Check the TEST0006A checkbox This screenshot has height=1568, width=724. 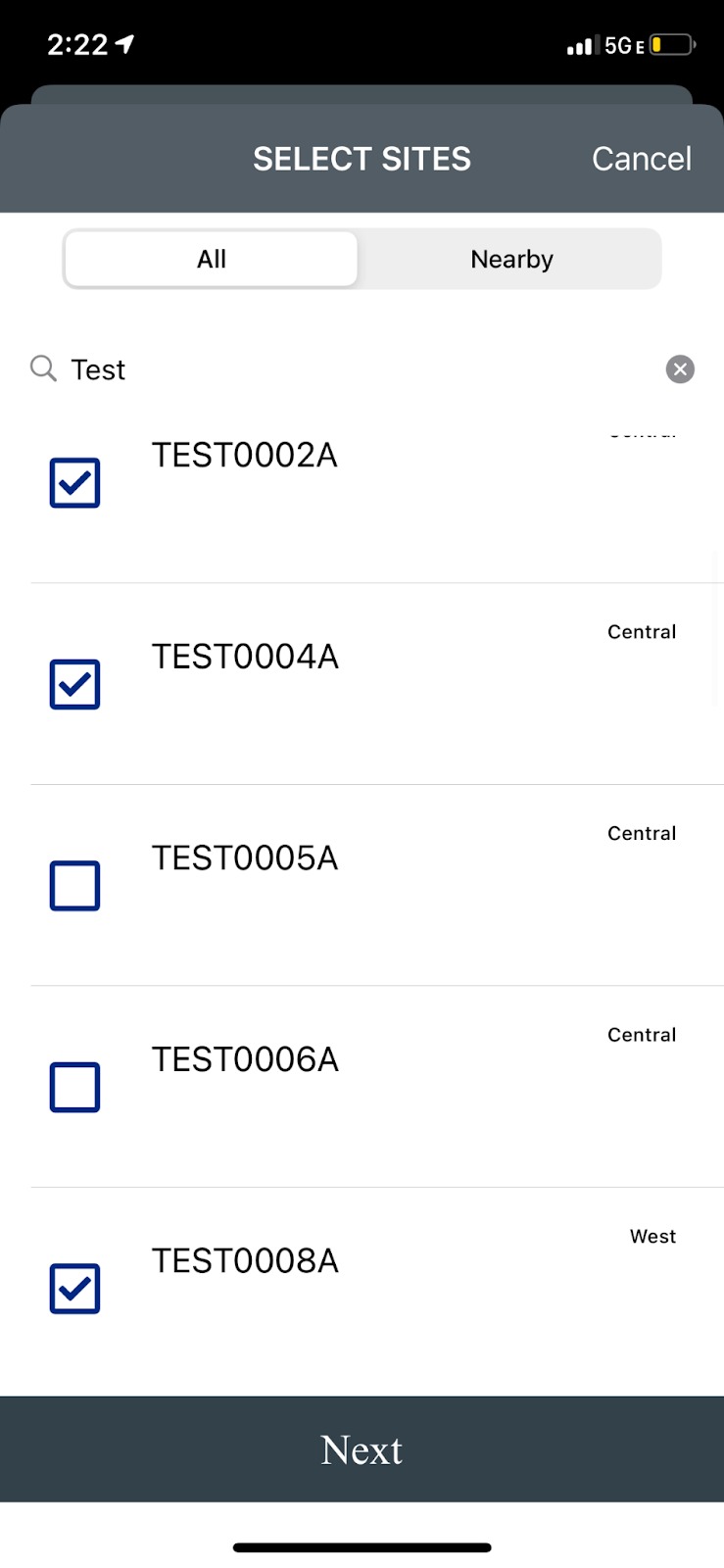74,1087
